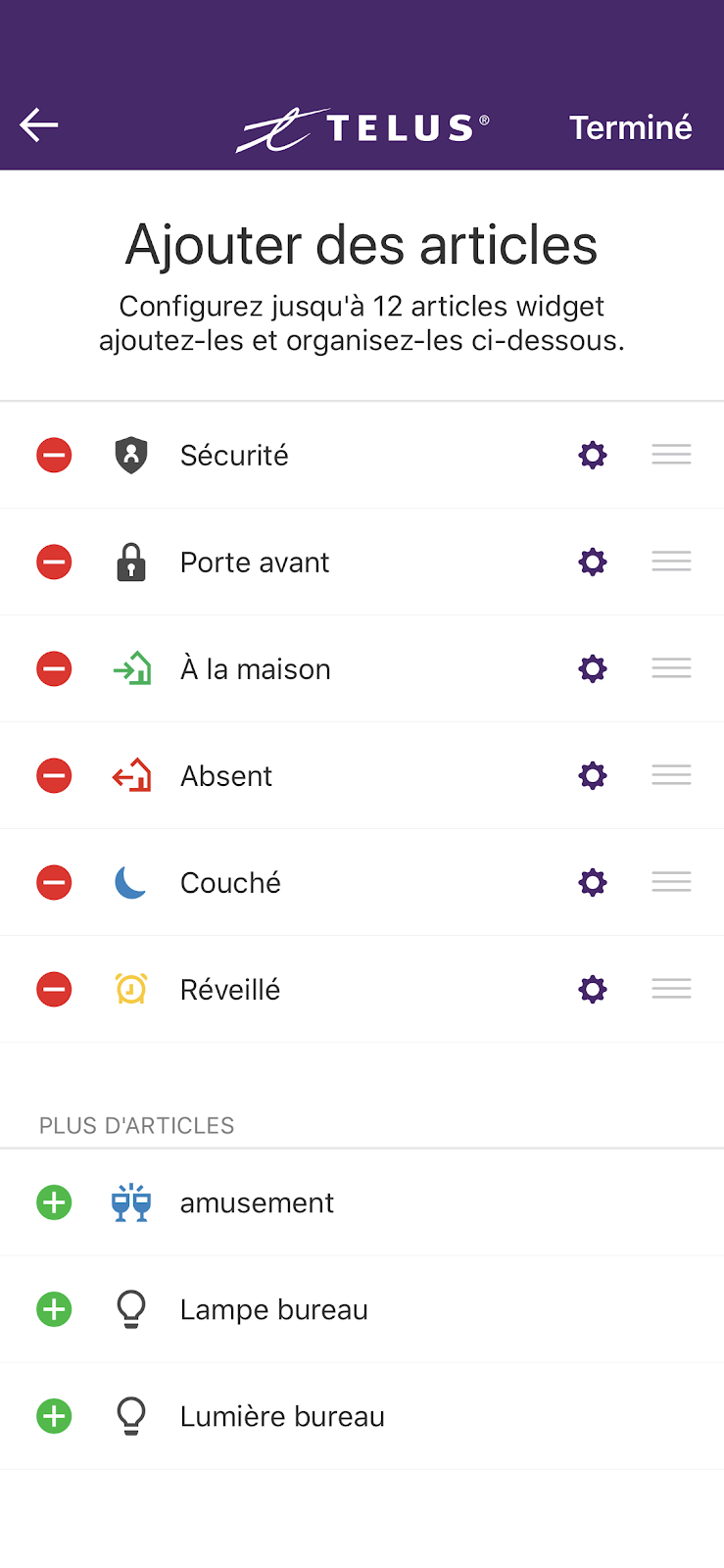Remove Porte avant from the list
724x1568 pixels.
pos(54,562)
